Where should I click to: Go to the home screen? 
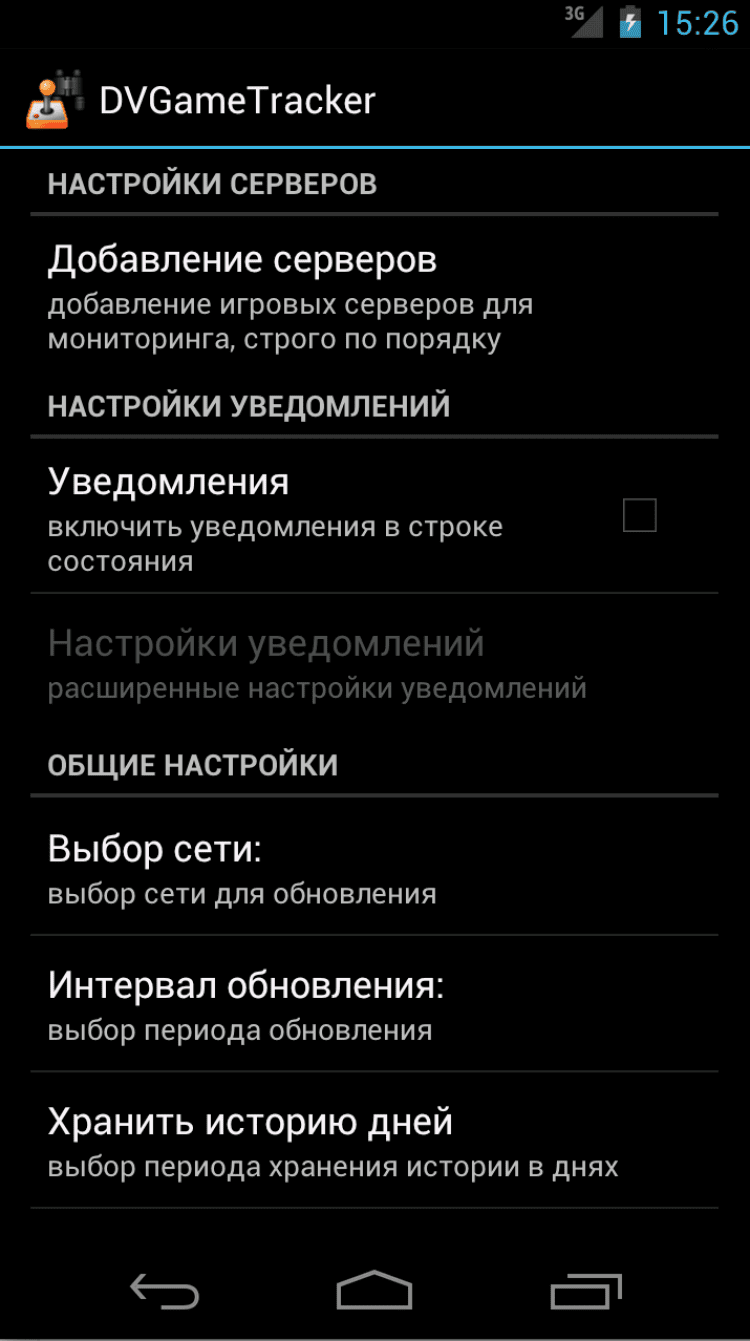(375, 1291)
